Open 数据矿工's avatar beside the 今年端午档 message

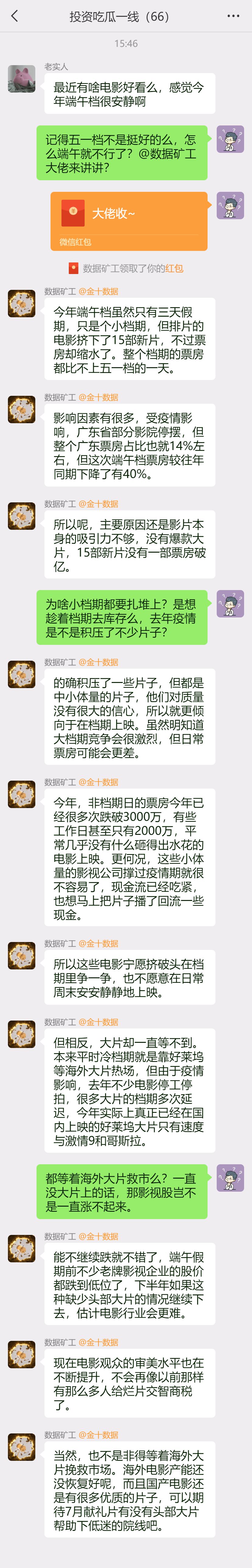(21, 304)
